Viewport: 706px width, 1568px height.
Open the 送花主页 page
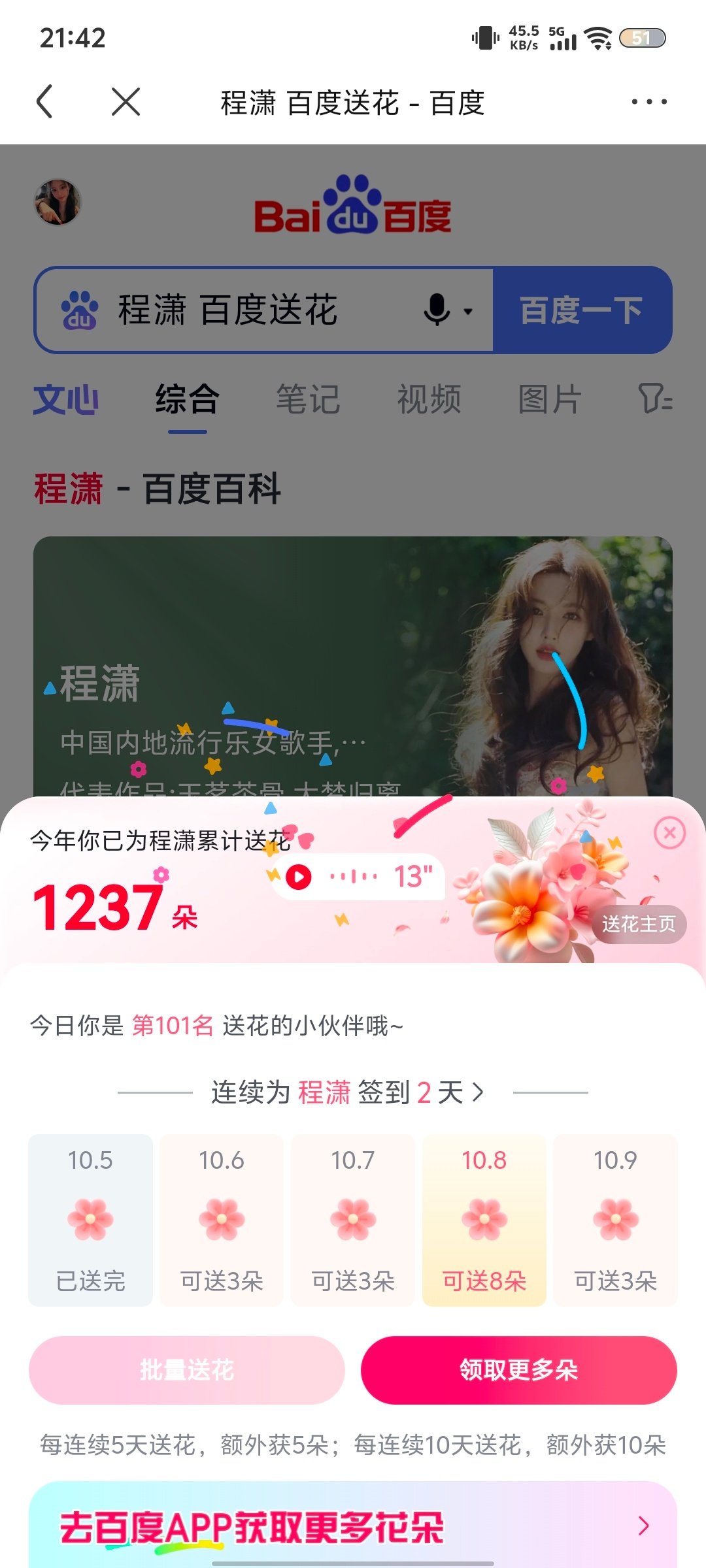point(639,924)
